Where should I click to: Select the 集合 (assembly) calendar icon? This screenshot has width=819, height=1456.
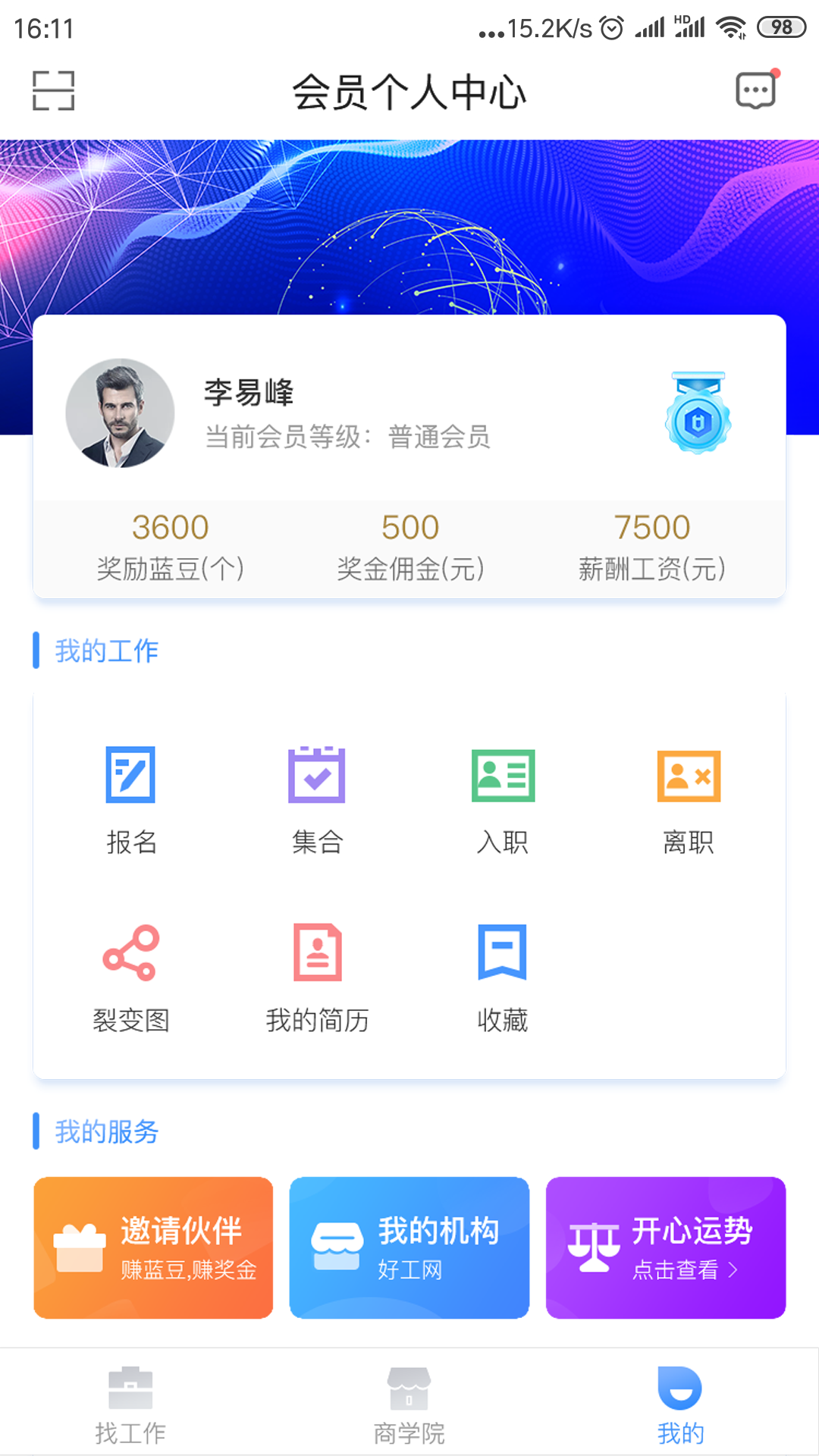[317, 775]
